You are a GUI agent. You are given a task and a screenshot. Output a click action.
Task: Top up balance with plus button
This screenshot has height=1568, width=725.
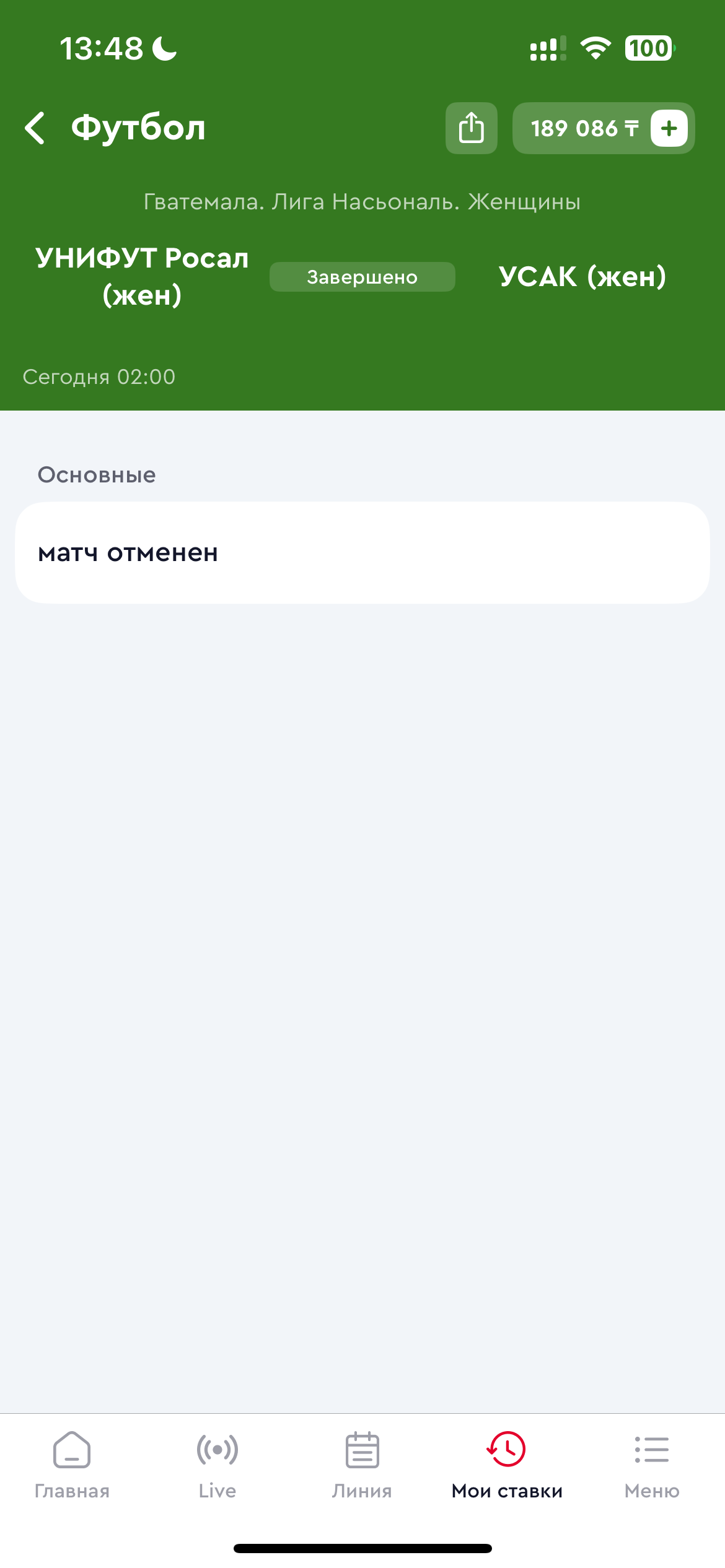(x=669, y=128)
